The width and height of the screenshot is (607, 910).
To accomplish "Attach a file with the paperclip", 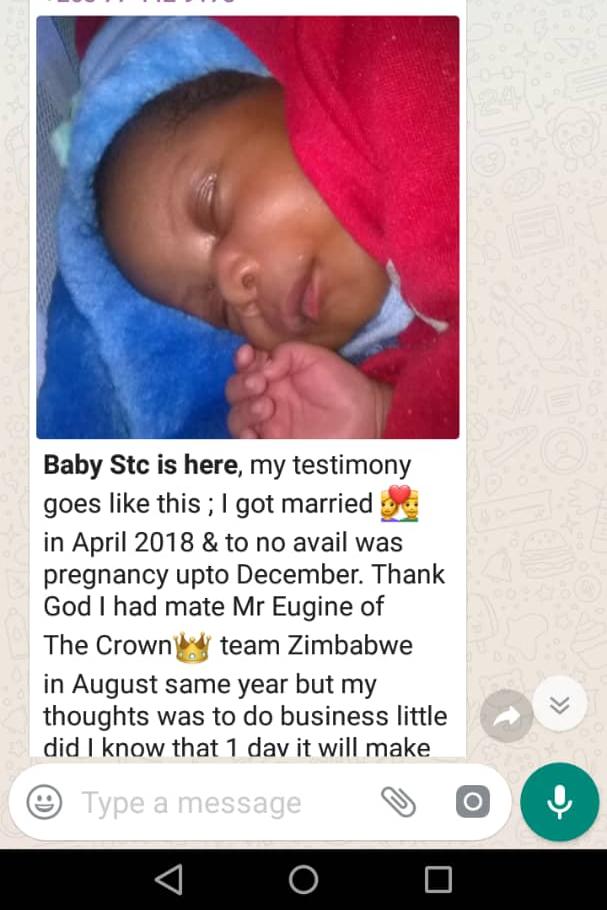I will (x=398, y=801).
